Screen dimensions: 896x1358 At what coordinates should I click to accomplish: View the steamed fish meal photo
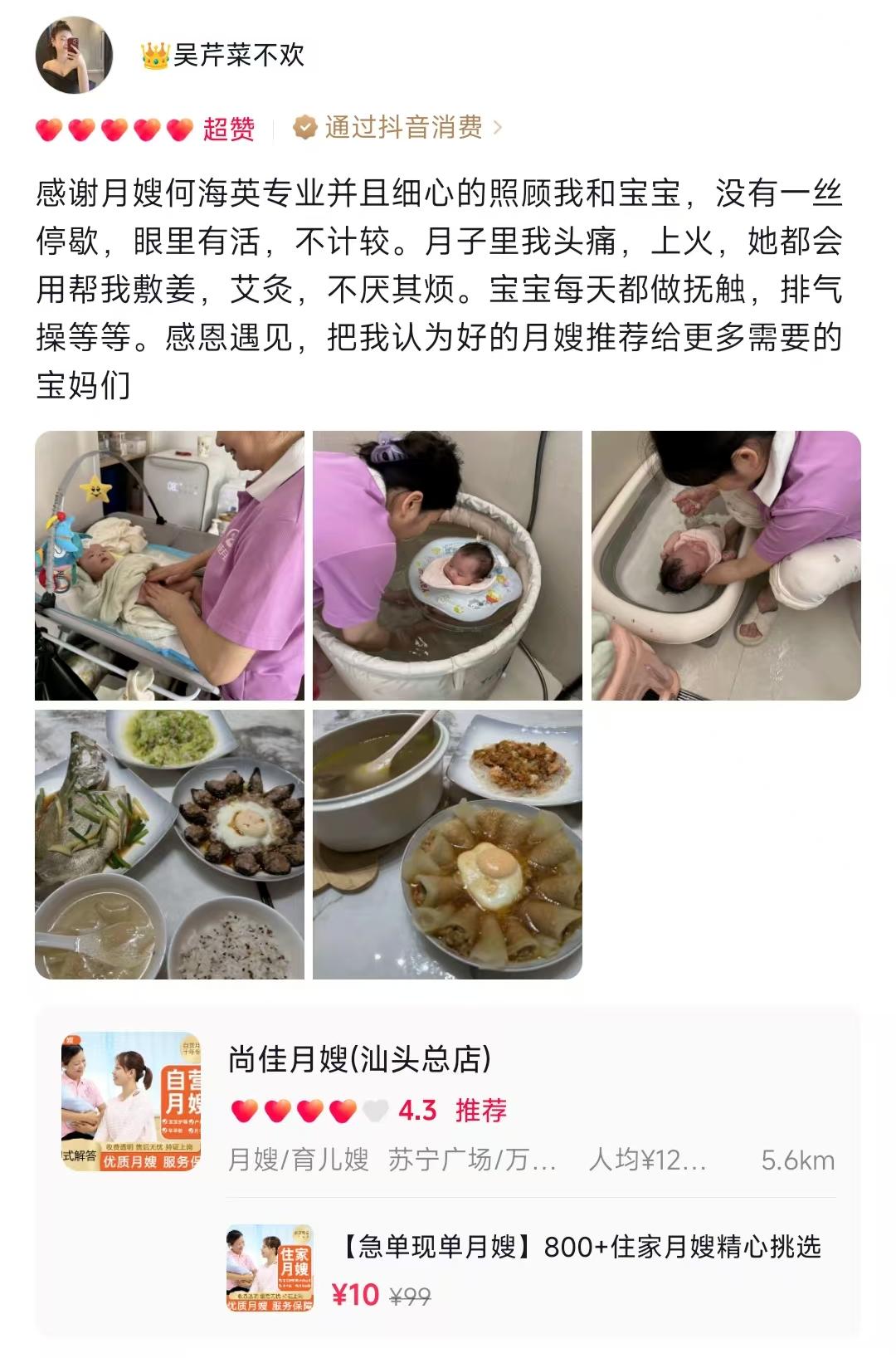click(169, 843)
